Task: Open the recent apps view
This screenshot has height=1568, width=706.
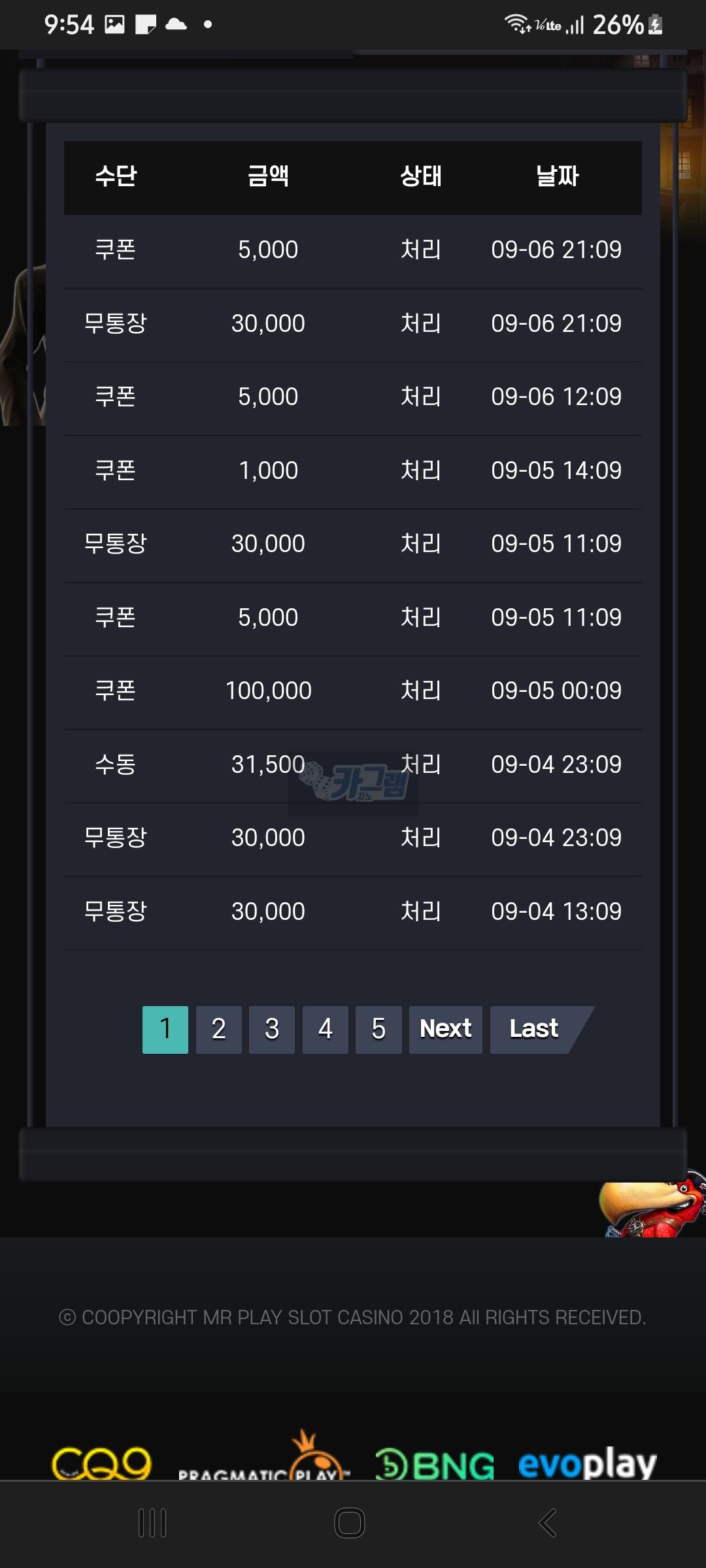Action: click(x=152, y=1523)
